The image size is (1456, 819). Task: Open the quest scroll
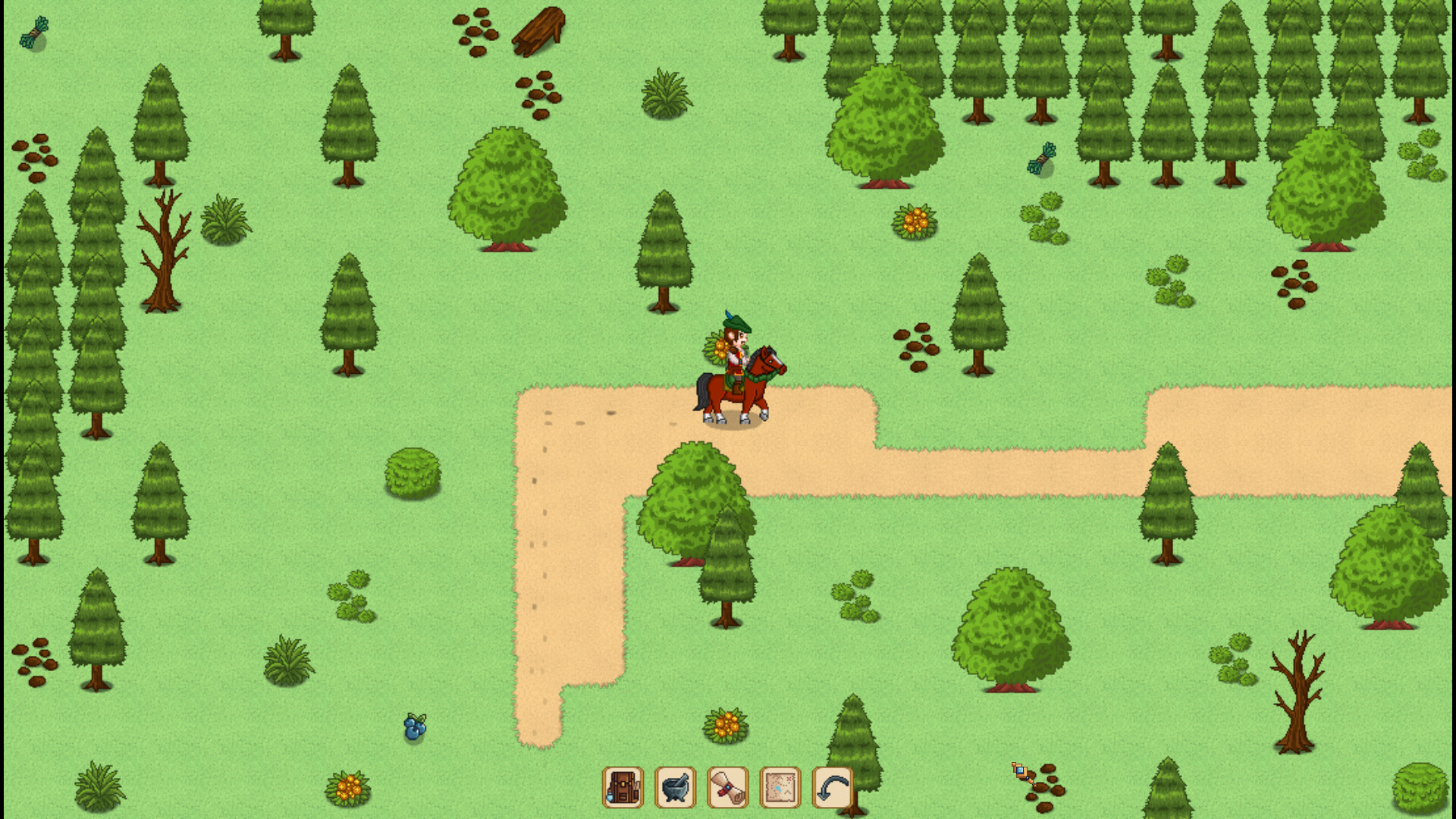[x=727, y=787]
